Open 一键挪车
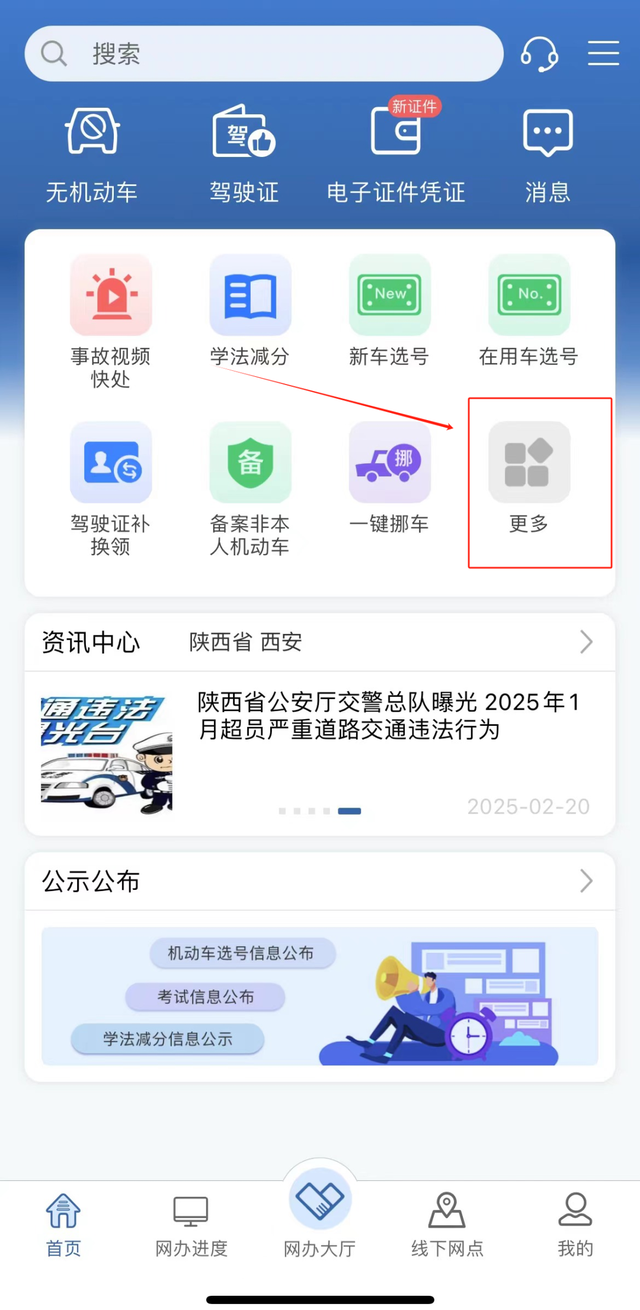Screen dimensions: 640x1310 [x=389, y=477]
